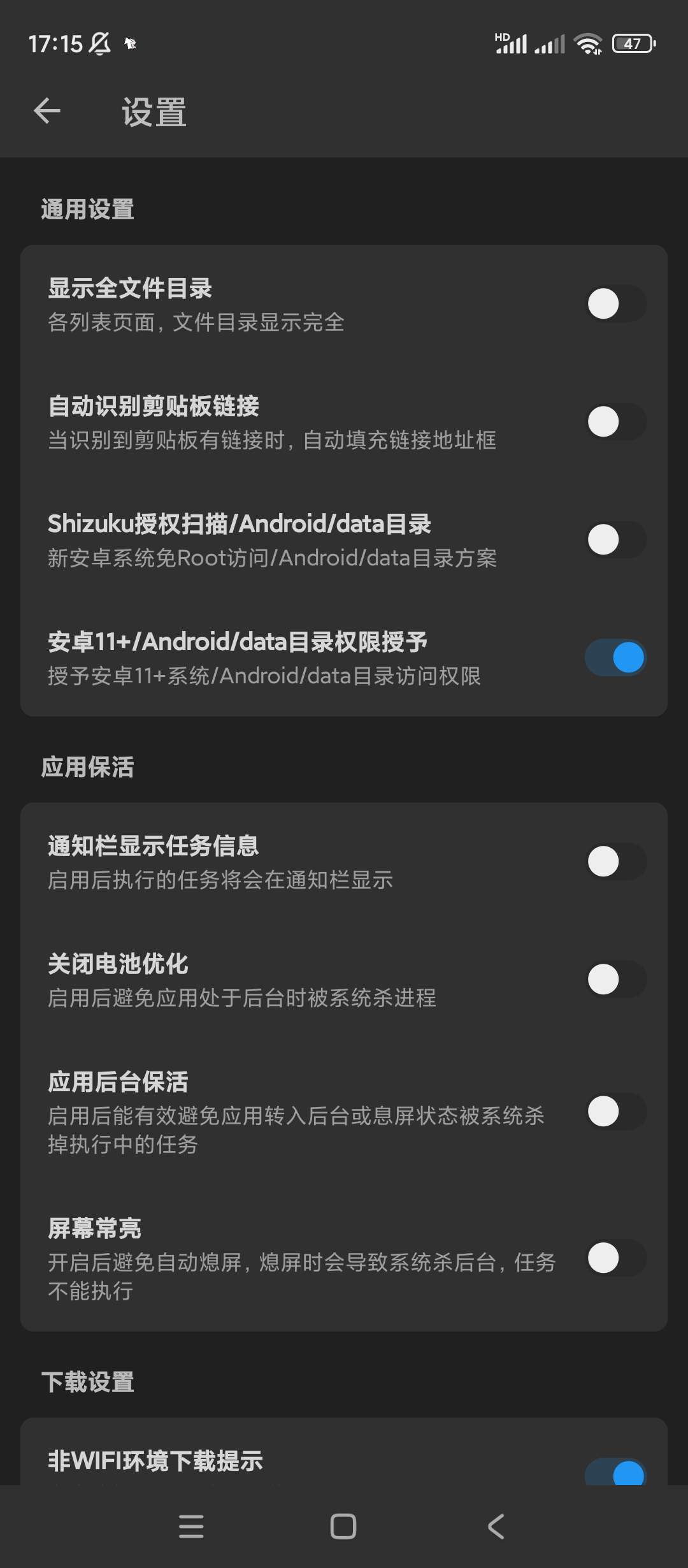Enable 显示全文件目录 switch
Screen dimensions: 688x1568
[616, 303]
